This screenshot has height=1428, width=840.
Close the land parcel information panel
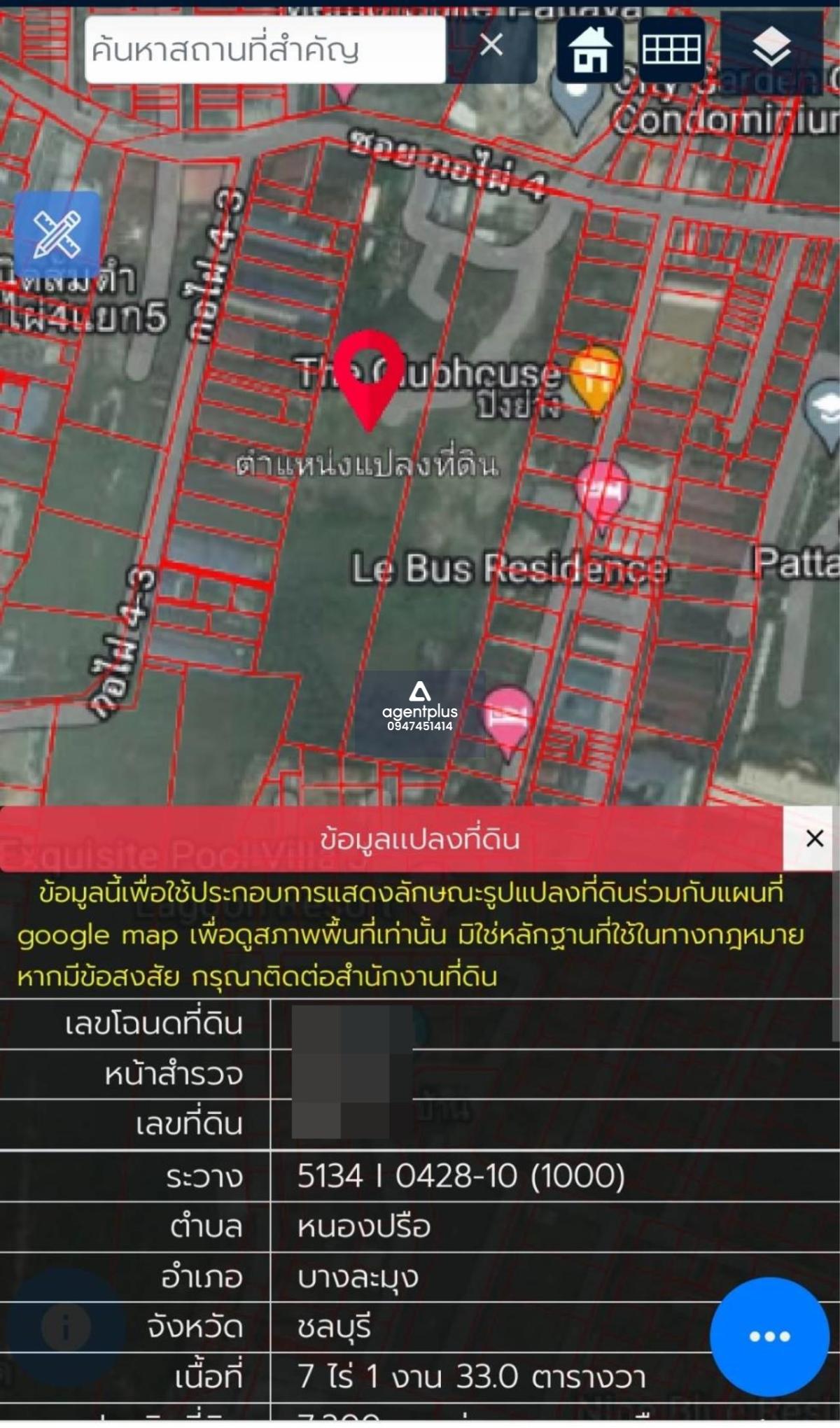tap(814, 838)
